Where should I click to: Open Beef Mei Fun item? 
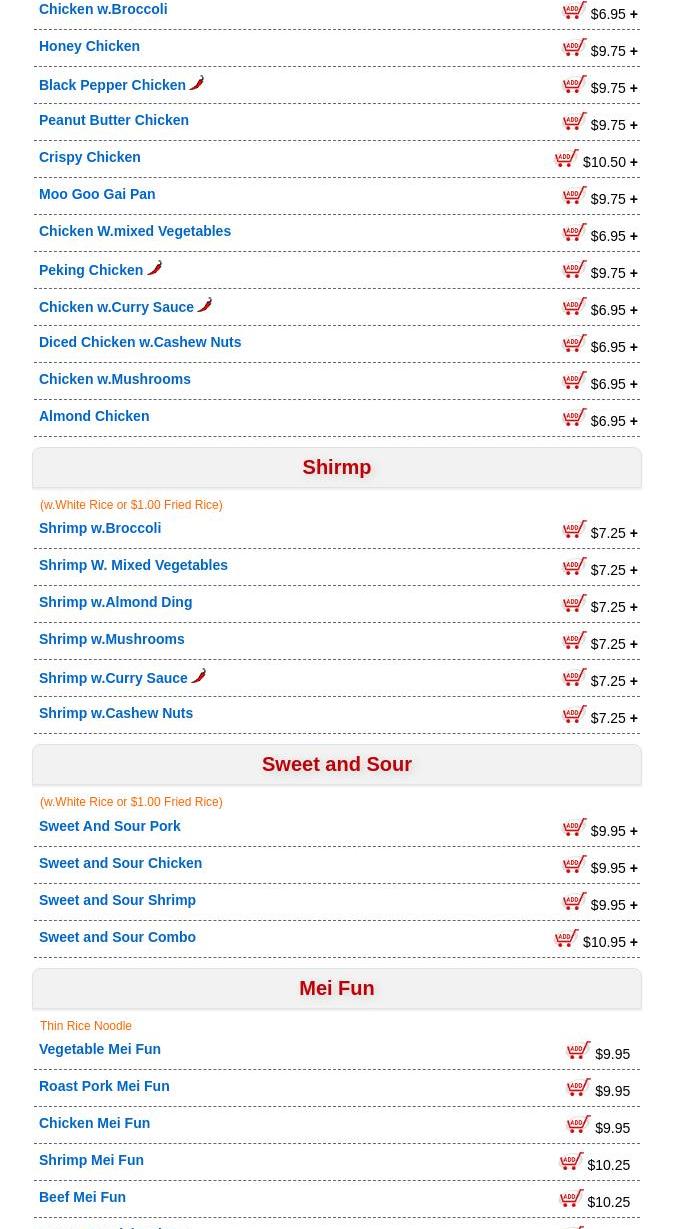tap(82, 1197)
